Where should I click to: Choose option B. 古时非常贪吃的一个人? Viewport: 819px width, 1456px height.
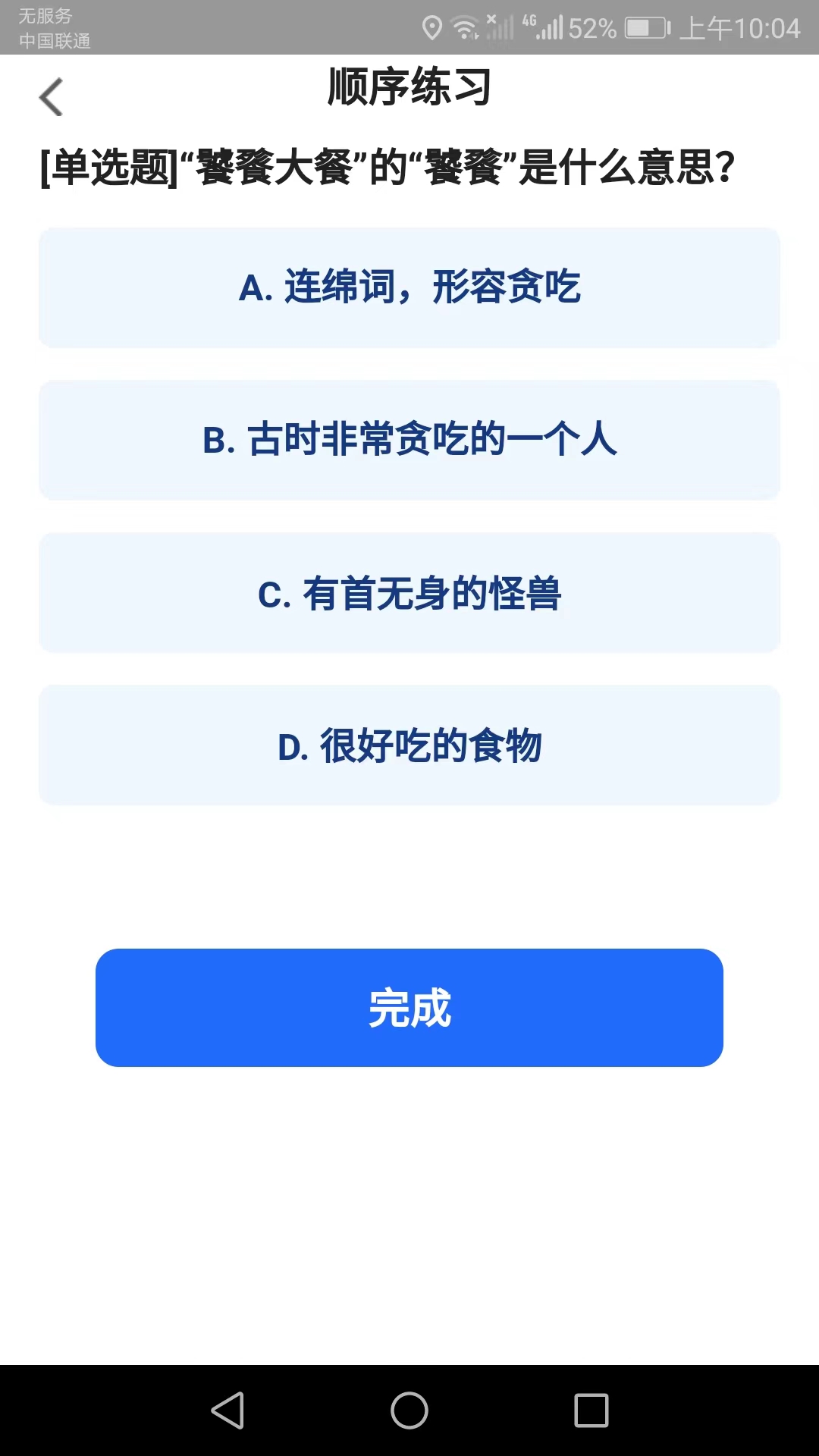409,440
